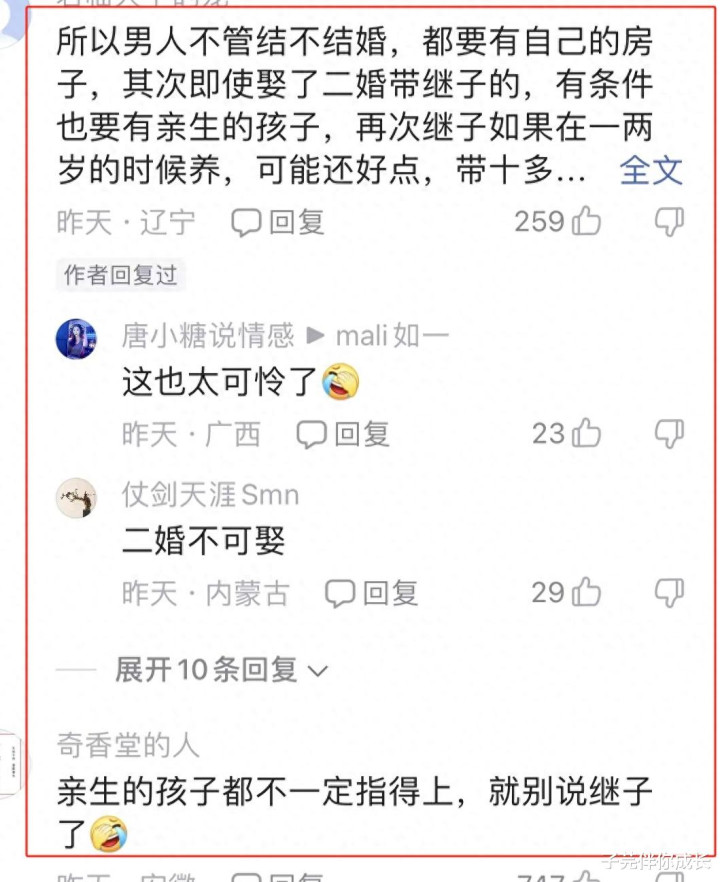
Task: Expand 展开10条回复 to show more replies
Action: tap(221, 670)
